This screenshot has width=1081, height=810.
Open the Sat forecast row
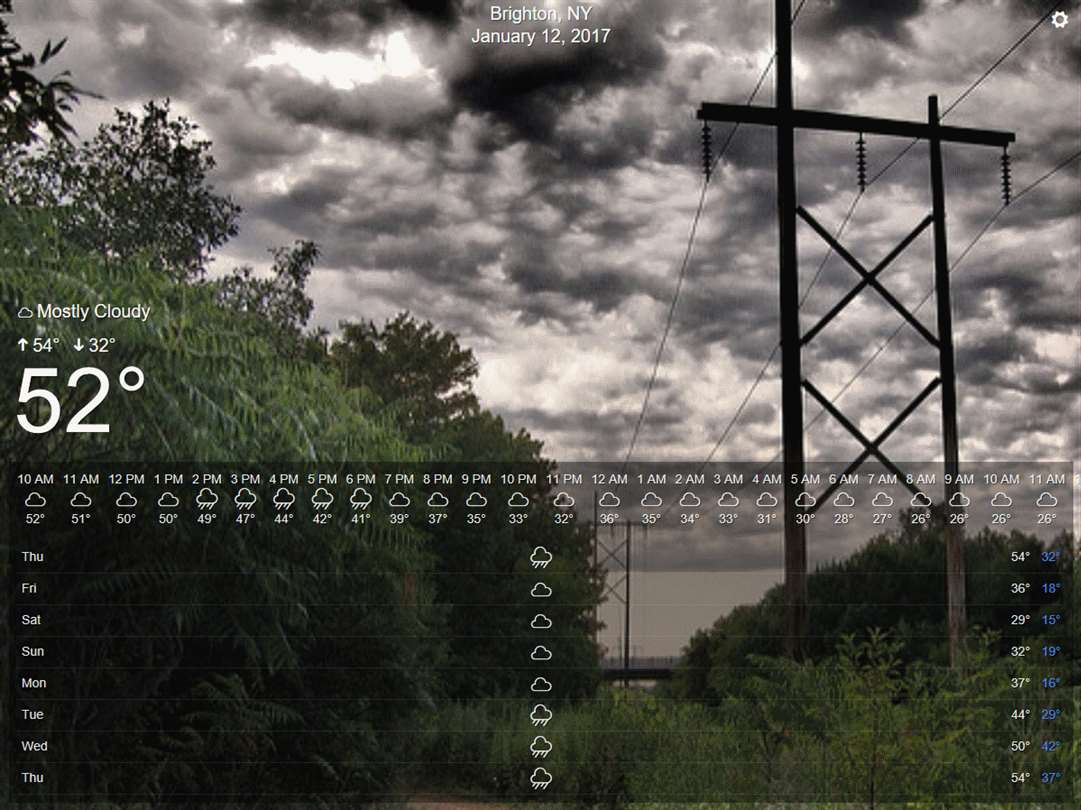tap(540, 621)
